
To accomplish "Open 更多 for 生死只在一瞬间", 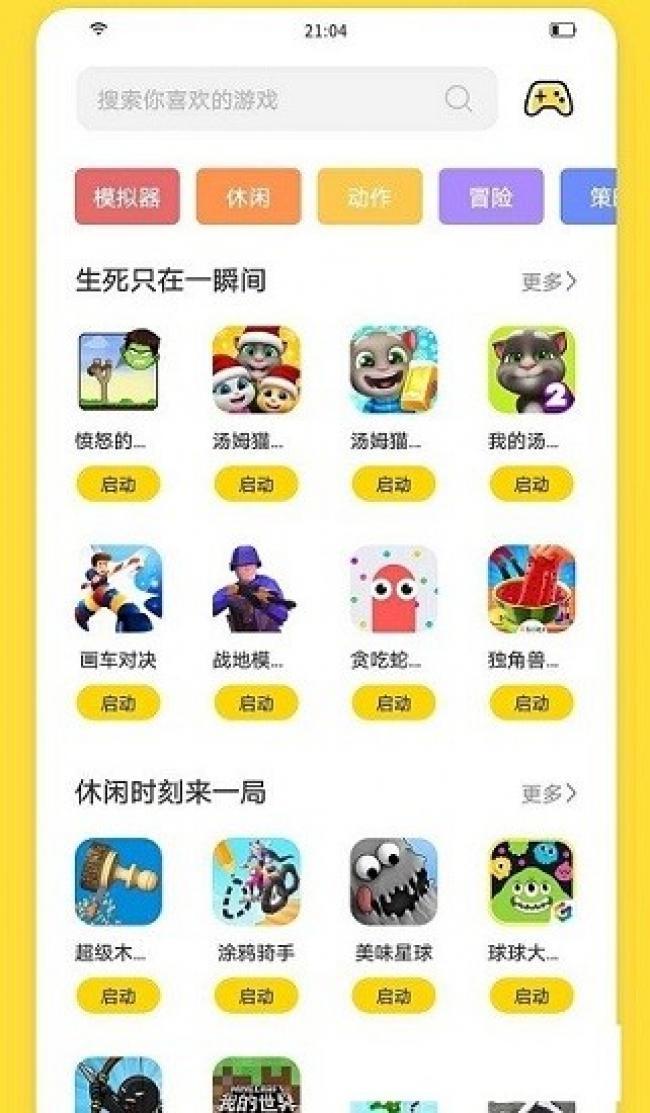I will (549, 282).
